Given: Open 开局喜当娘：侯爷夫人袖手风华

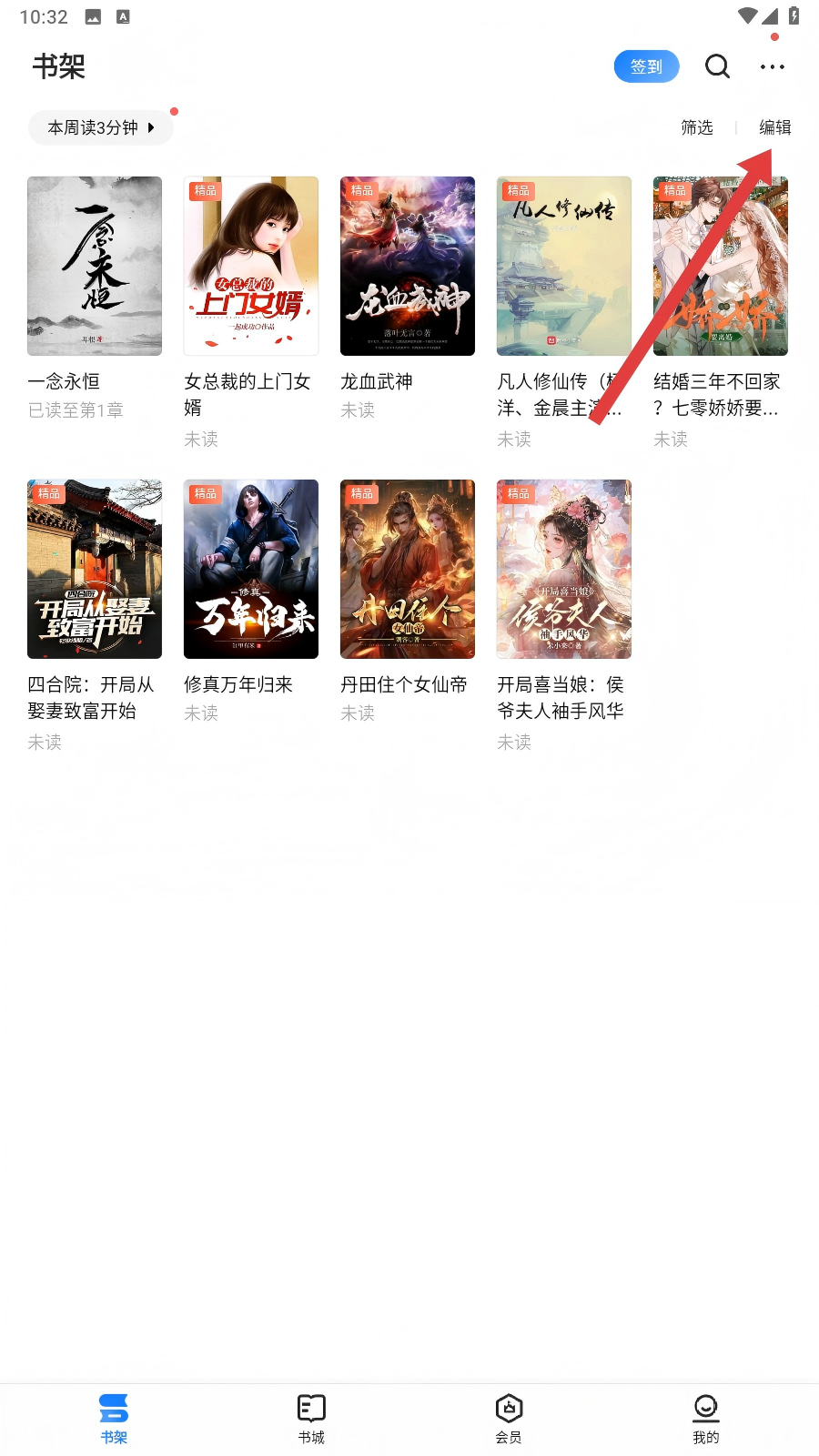Looking at the screenshot, I should [564, 569].
